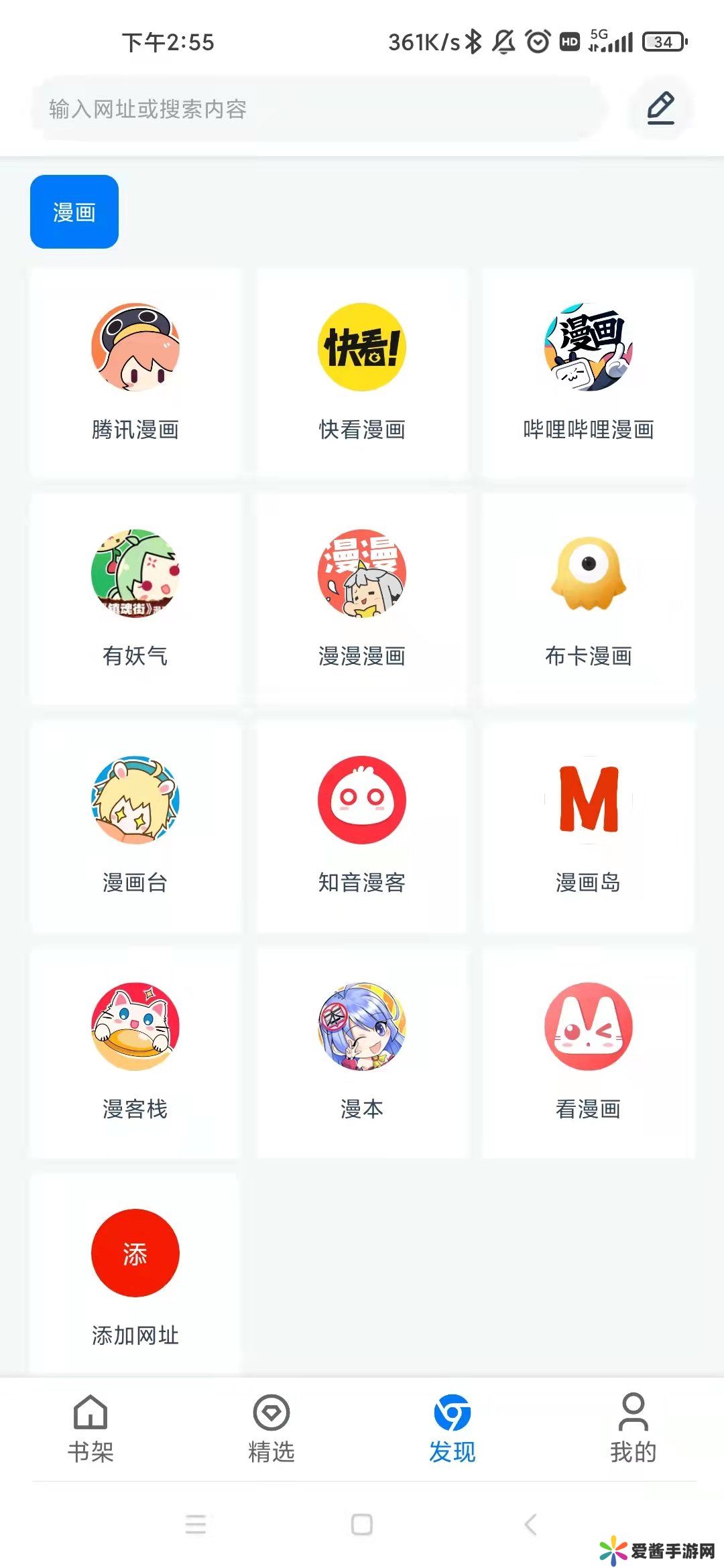Open 有妖气 site
Screen dimensions: 724x1568
click(x=135, y=599)
